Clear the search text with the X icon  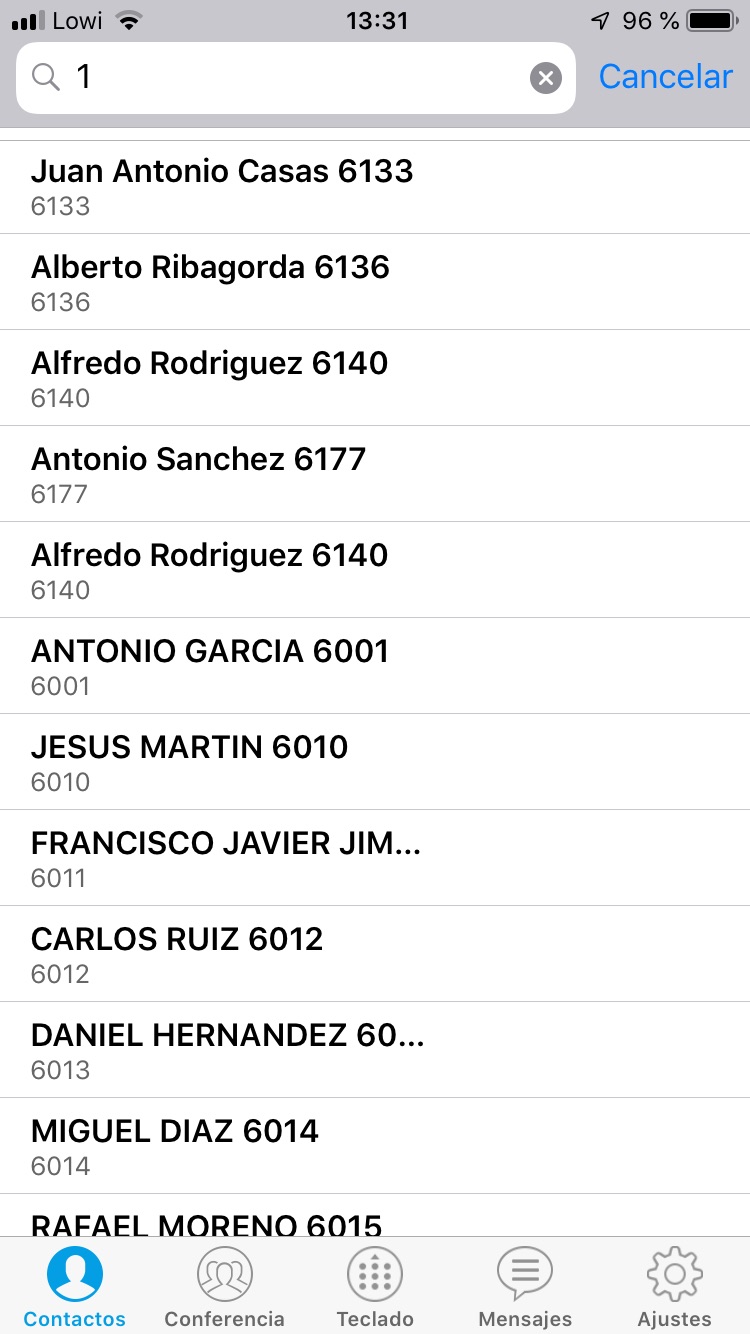click(545, 78)
